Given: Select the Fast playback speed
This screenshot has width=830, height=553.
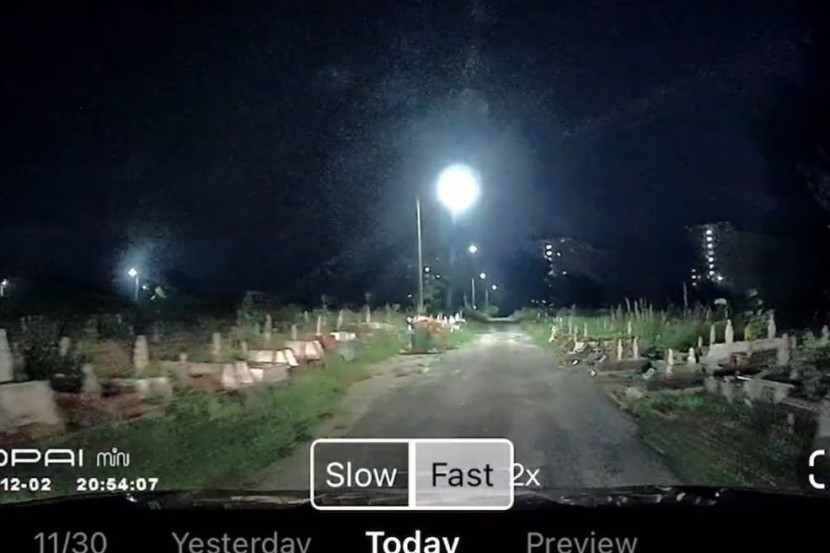Looking at the screenshot, I should pyautogui.click(x=462, y=474).
